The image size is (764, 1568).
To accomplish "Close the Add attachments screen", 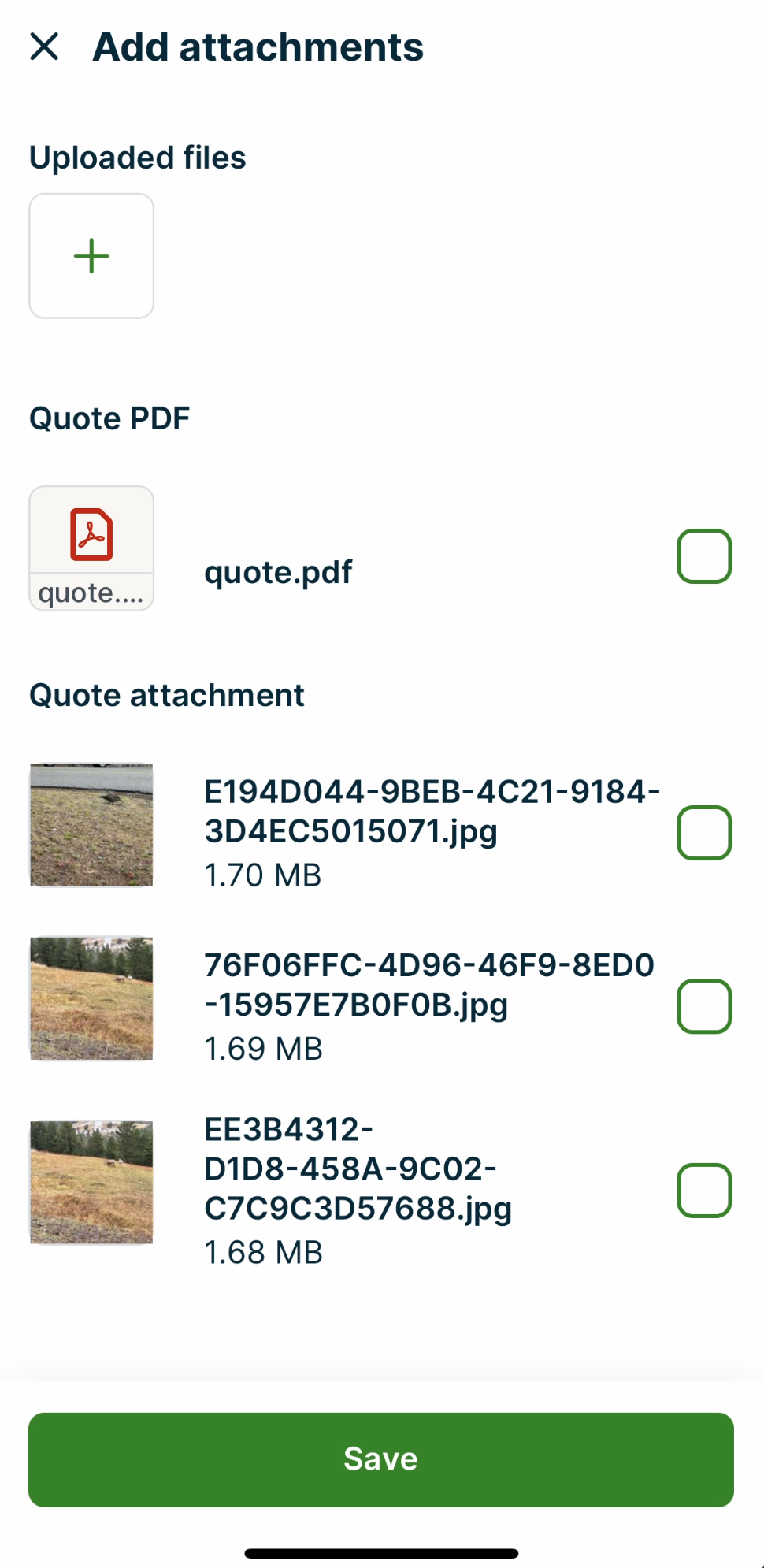I will (46, 46).
